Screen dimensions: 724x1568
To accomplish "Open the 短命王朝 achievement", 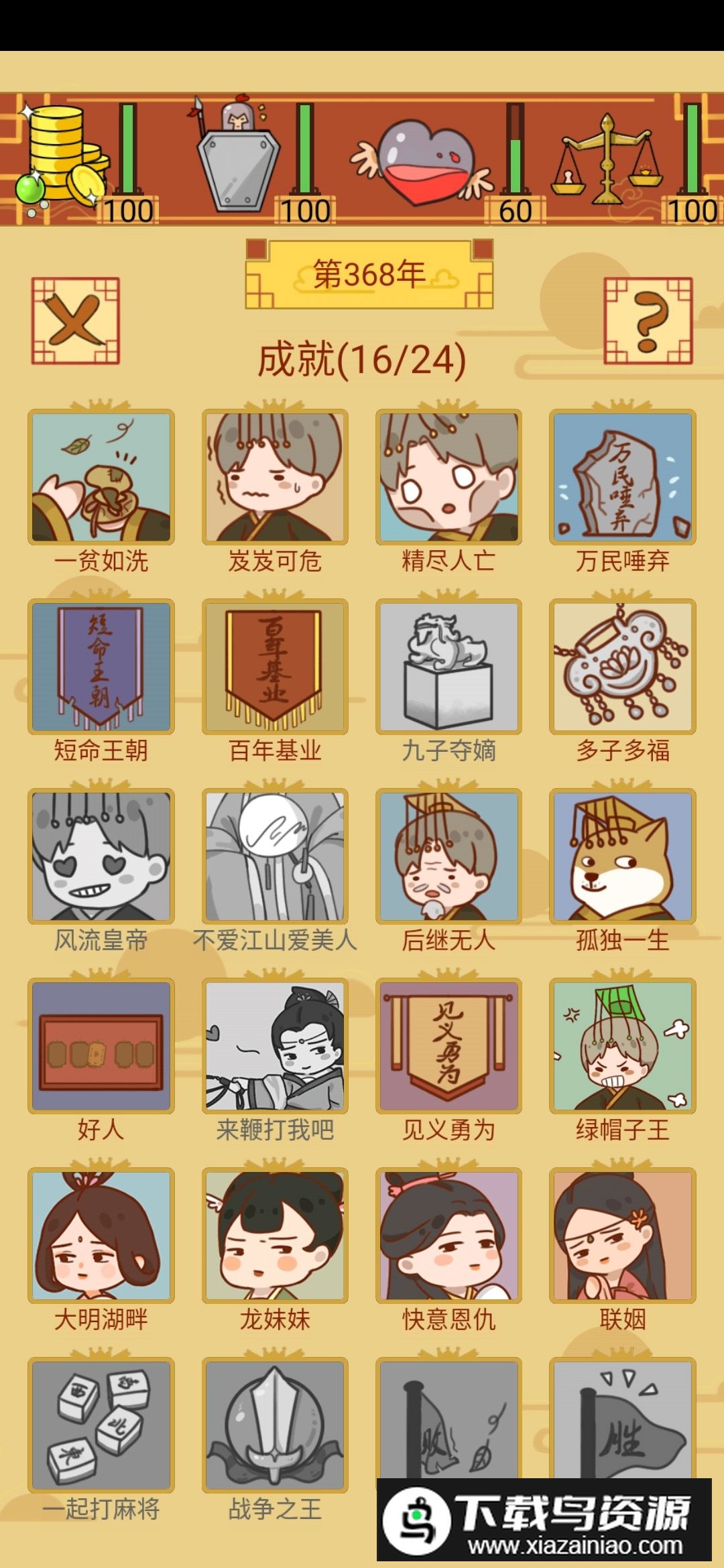I will pos(101,667).
